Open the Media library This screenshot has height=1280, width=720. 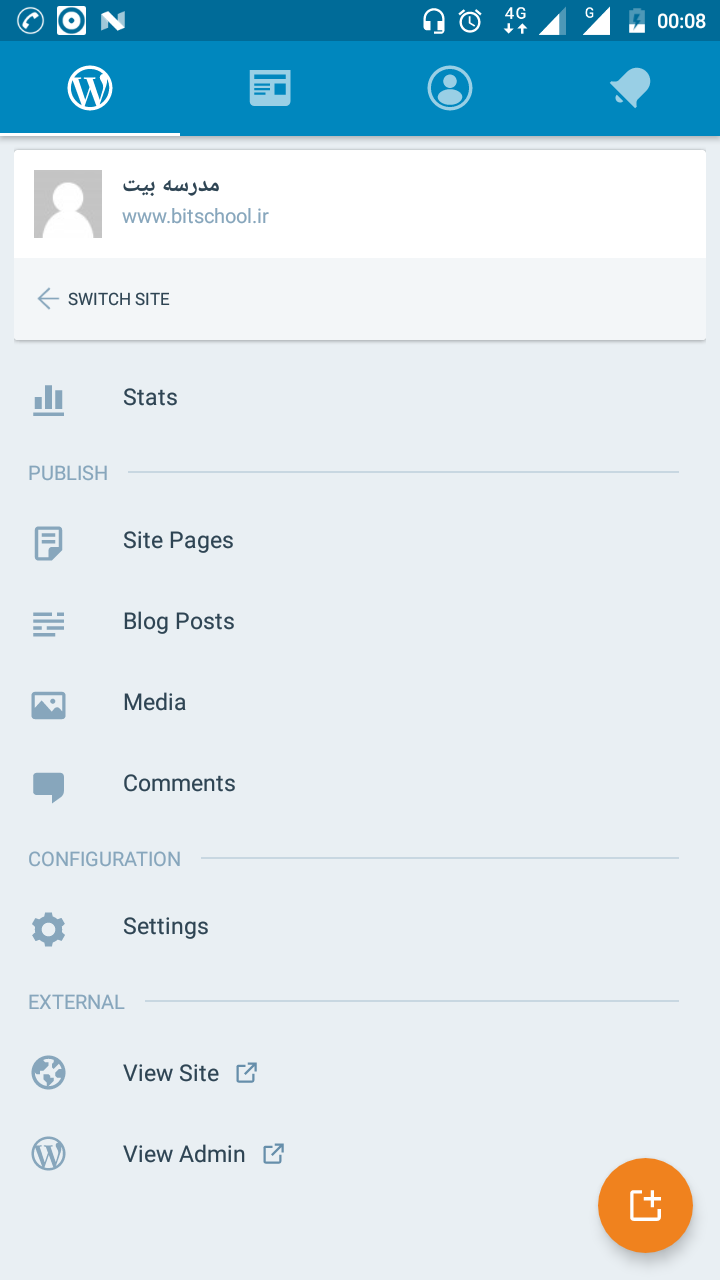coord(360,702)
